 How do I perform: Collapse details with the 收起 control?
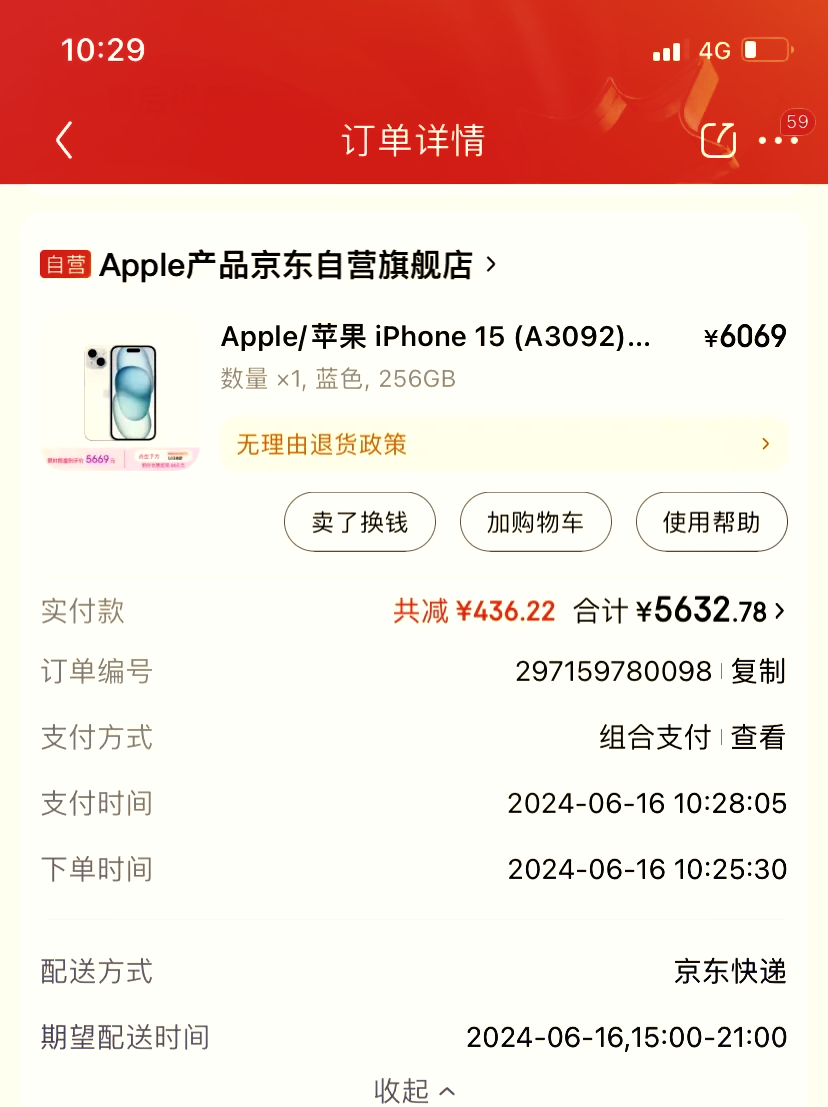(413, 1090)
